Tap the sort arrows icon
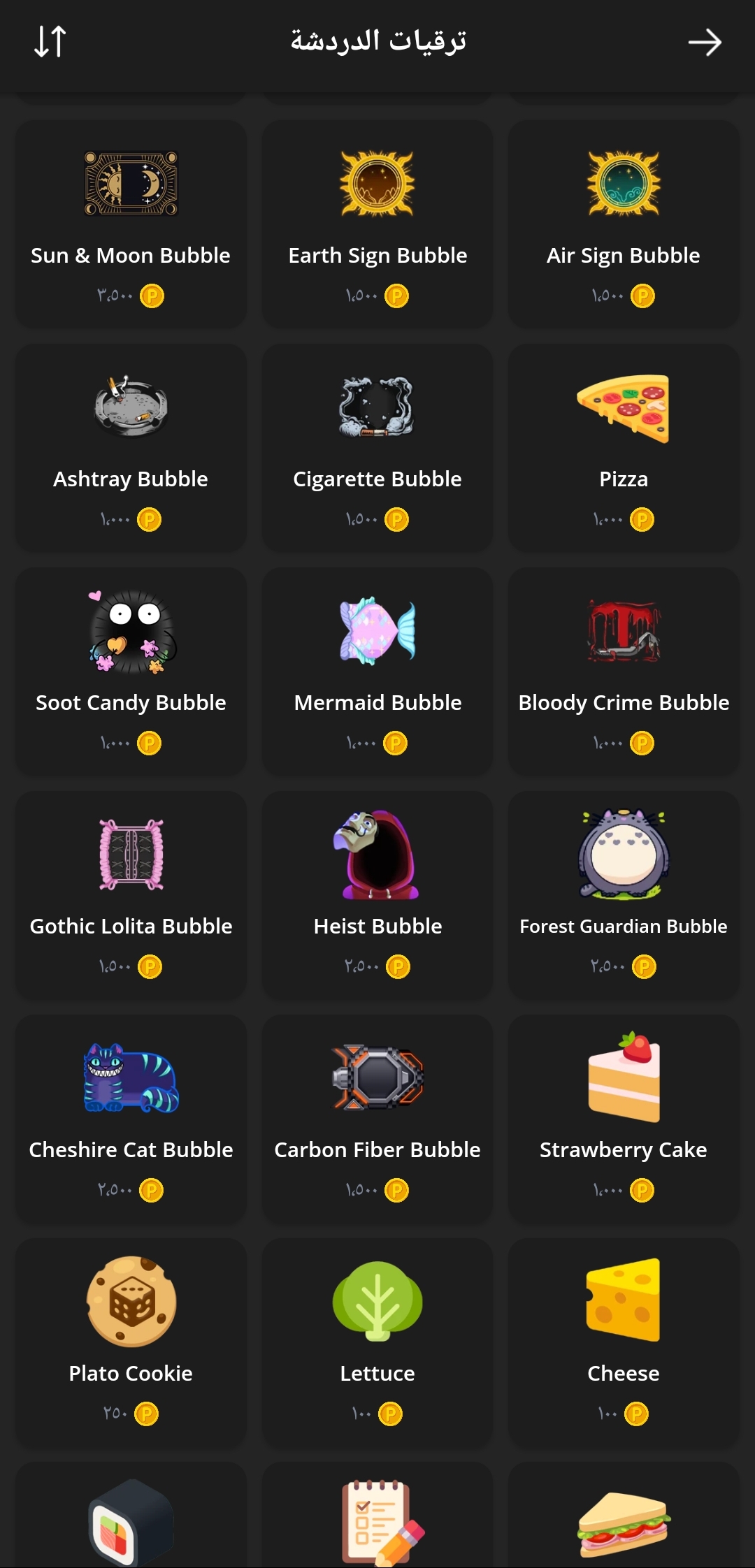This screenshot has width=755, height=1568. (x=50, y=42)
